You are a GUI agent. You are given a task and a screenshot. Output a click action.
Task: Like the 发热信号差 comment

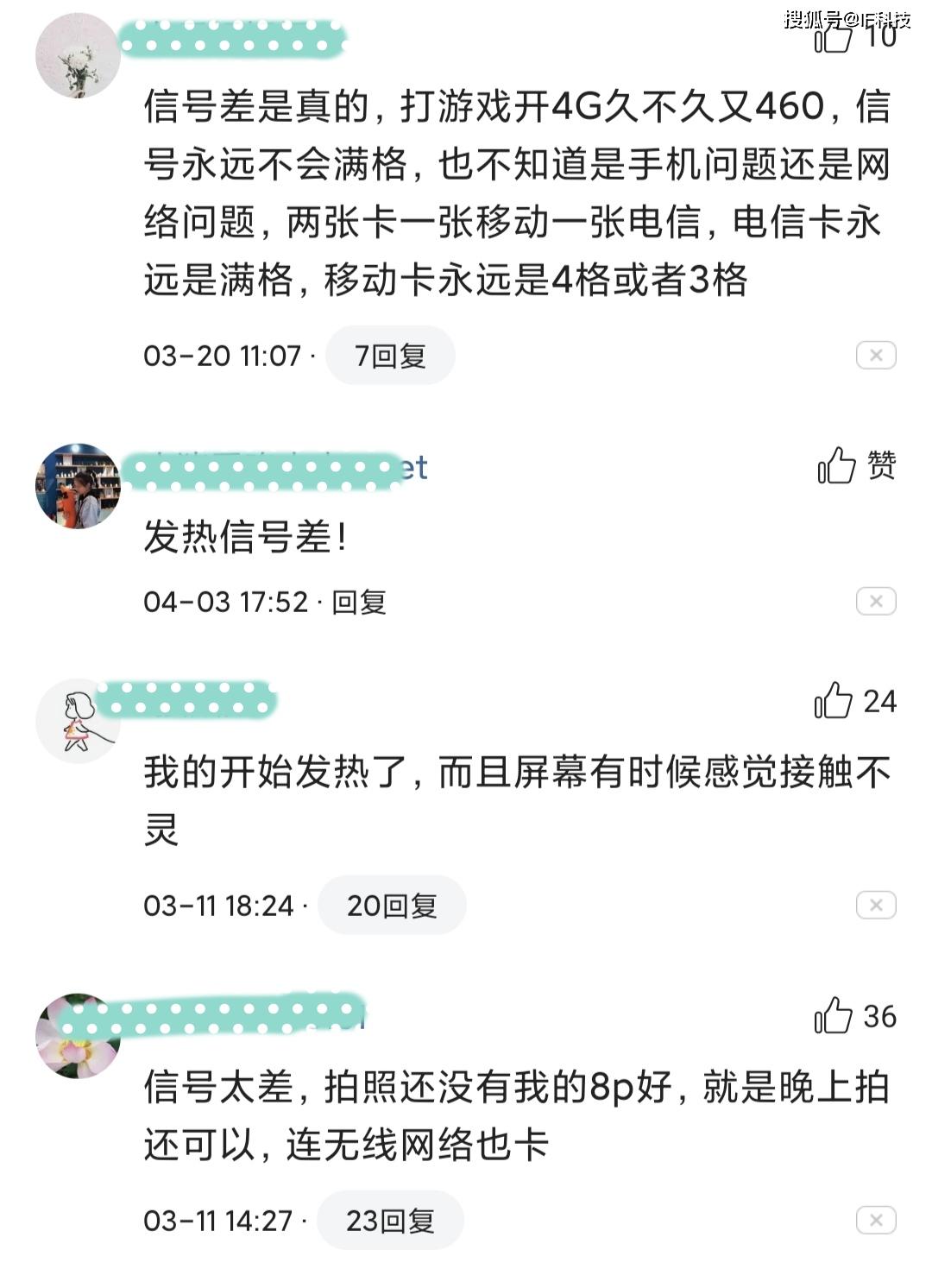pos(835,466)
